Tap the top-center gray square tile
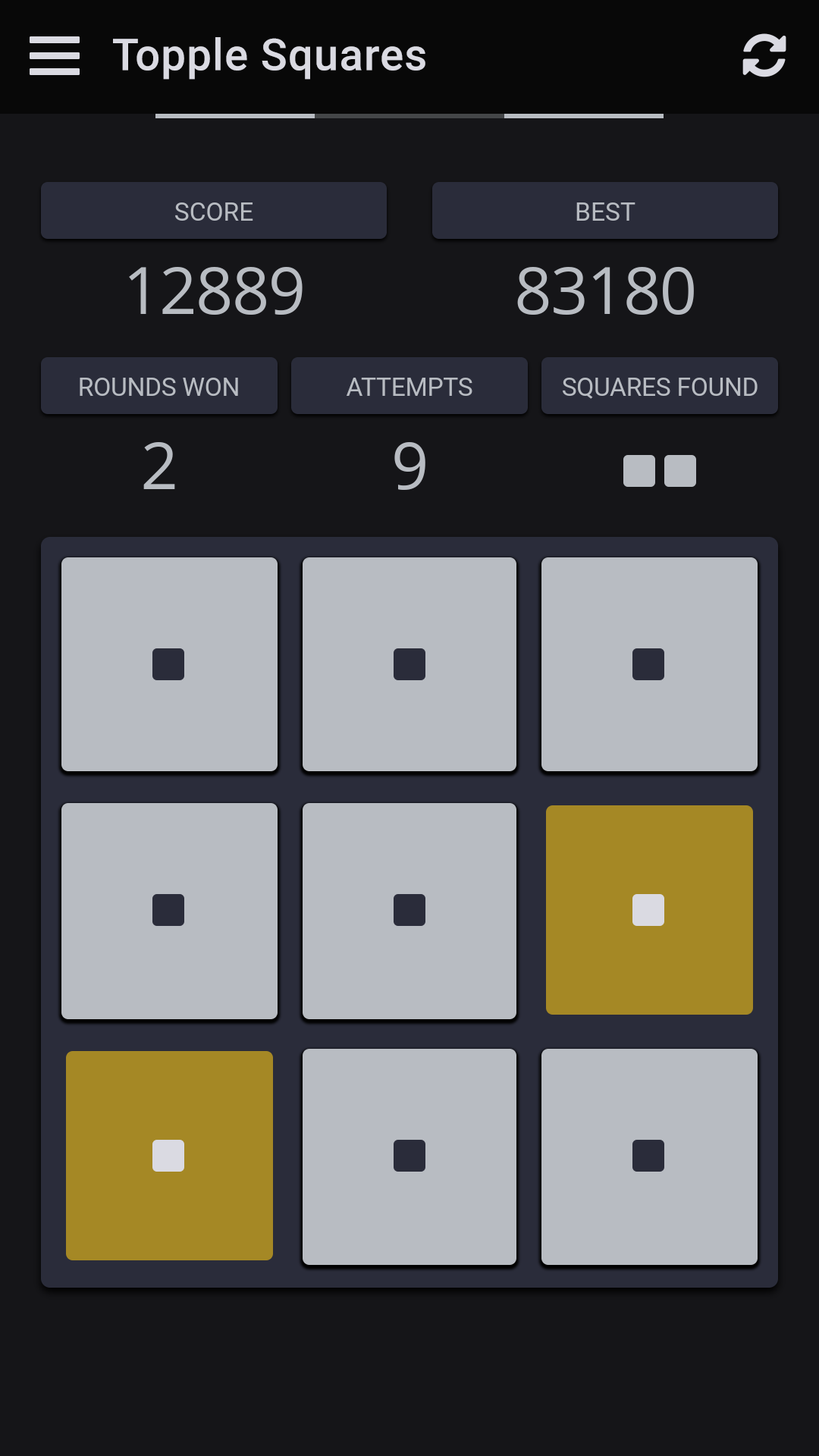The width and height of the screenshot is (819, 1456). pyautogui.click(x=409, y=665)
